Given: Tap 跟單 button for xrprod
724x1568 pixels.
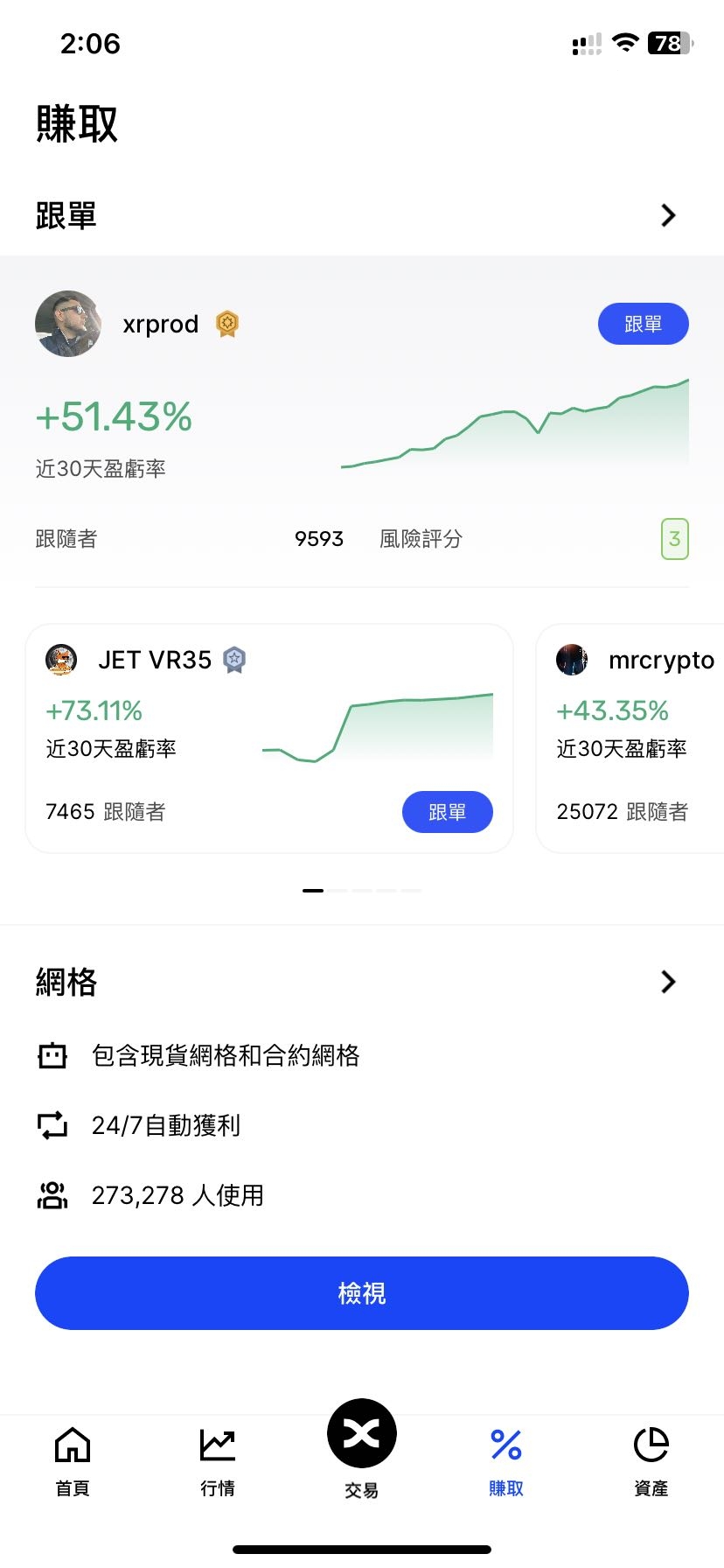Looking at the screenshot, I should click(x=643, y=324).
